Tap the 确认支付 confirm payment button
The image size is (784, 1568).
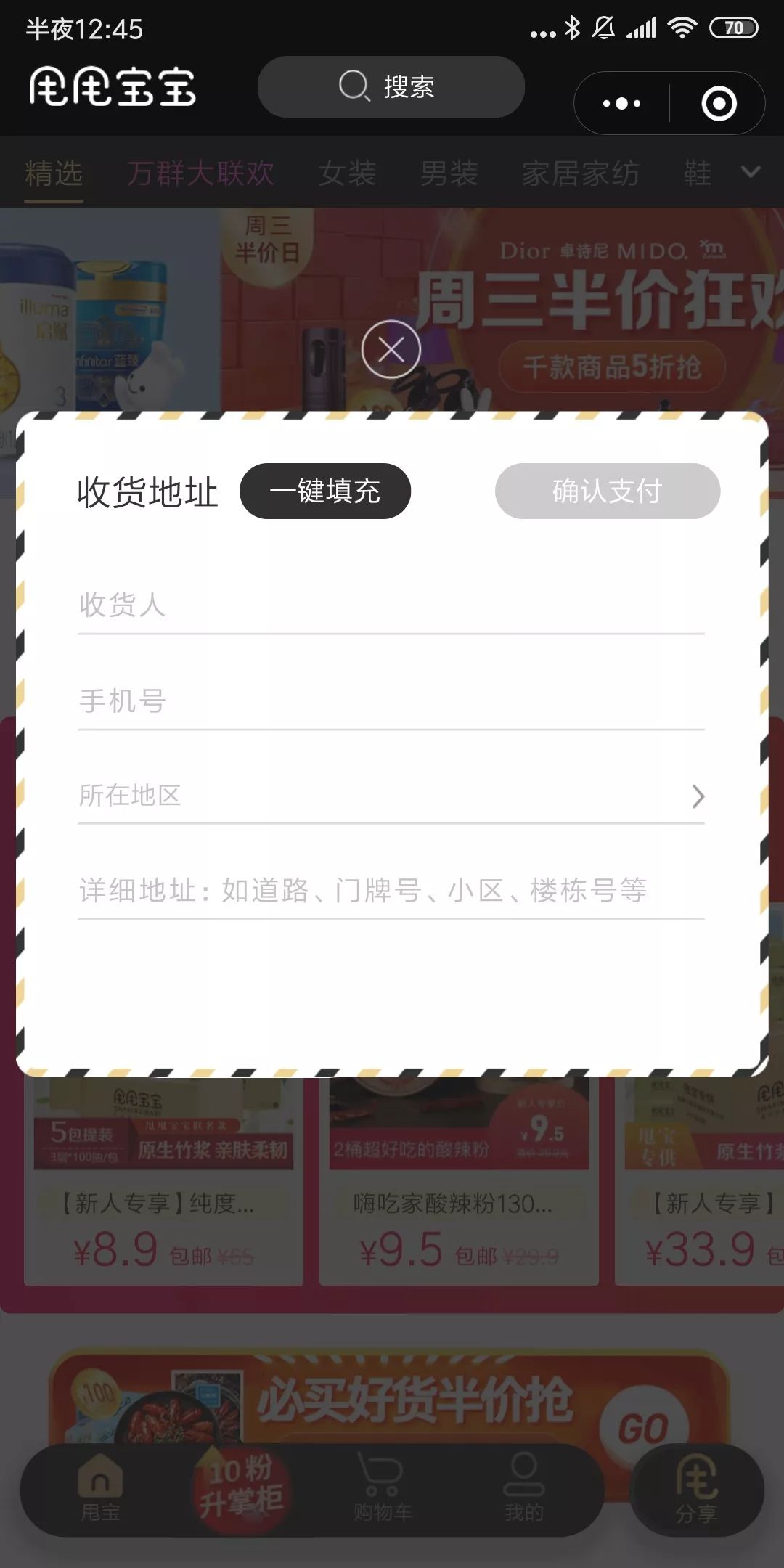tap(607, 491)
